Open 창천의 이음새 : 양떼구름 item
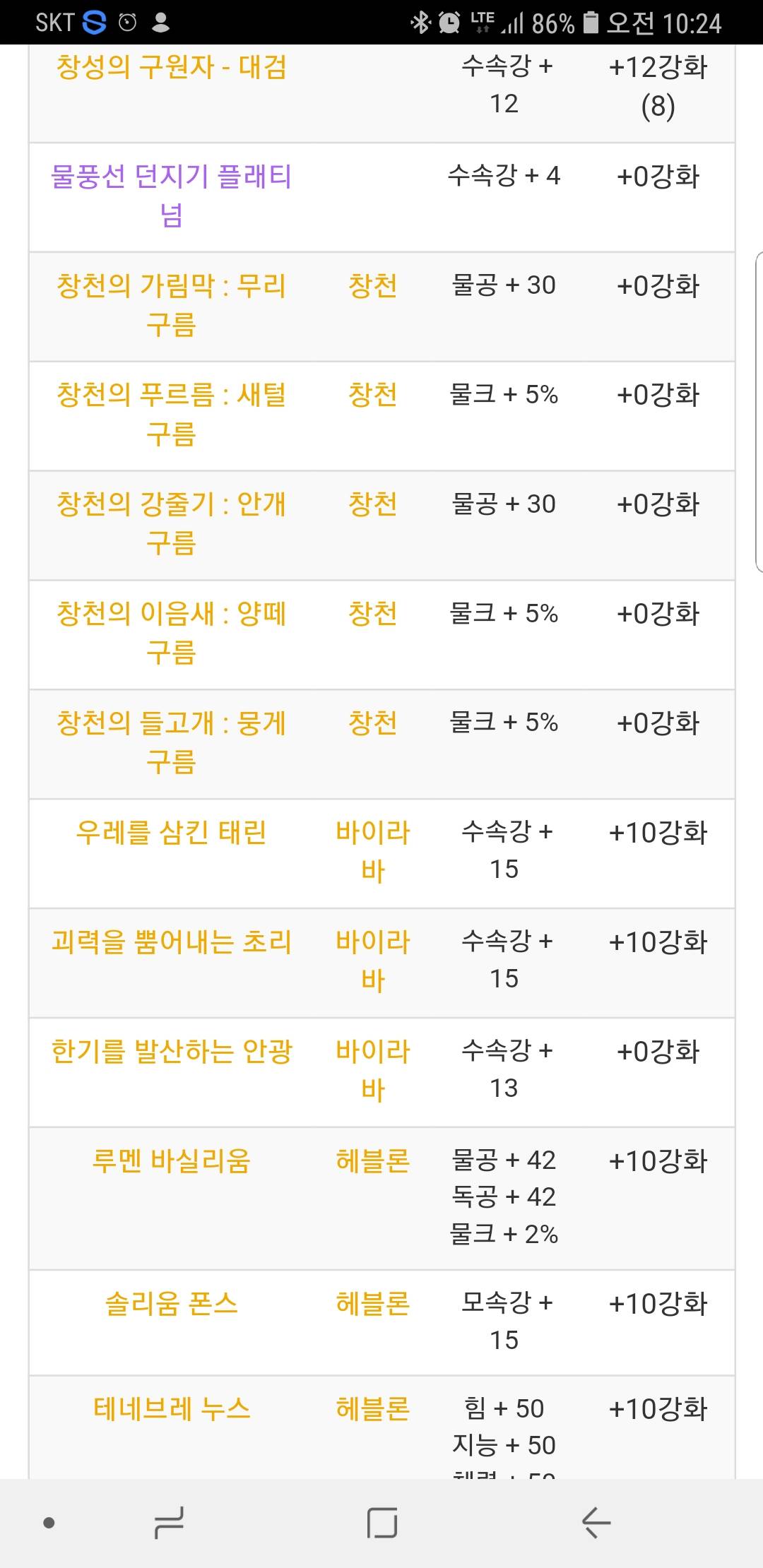This screenshot has height=1568, width=763. point(172,633)
